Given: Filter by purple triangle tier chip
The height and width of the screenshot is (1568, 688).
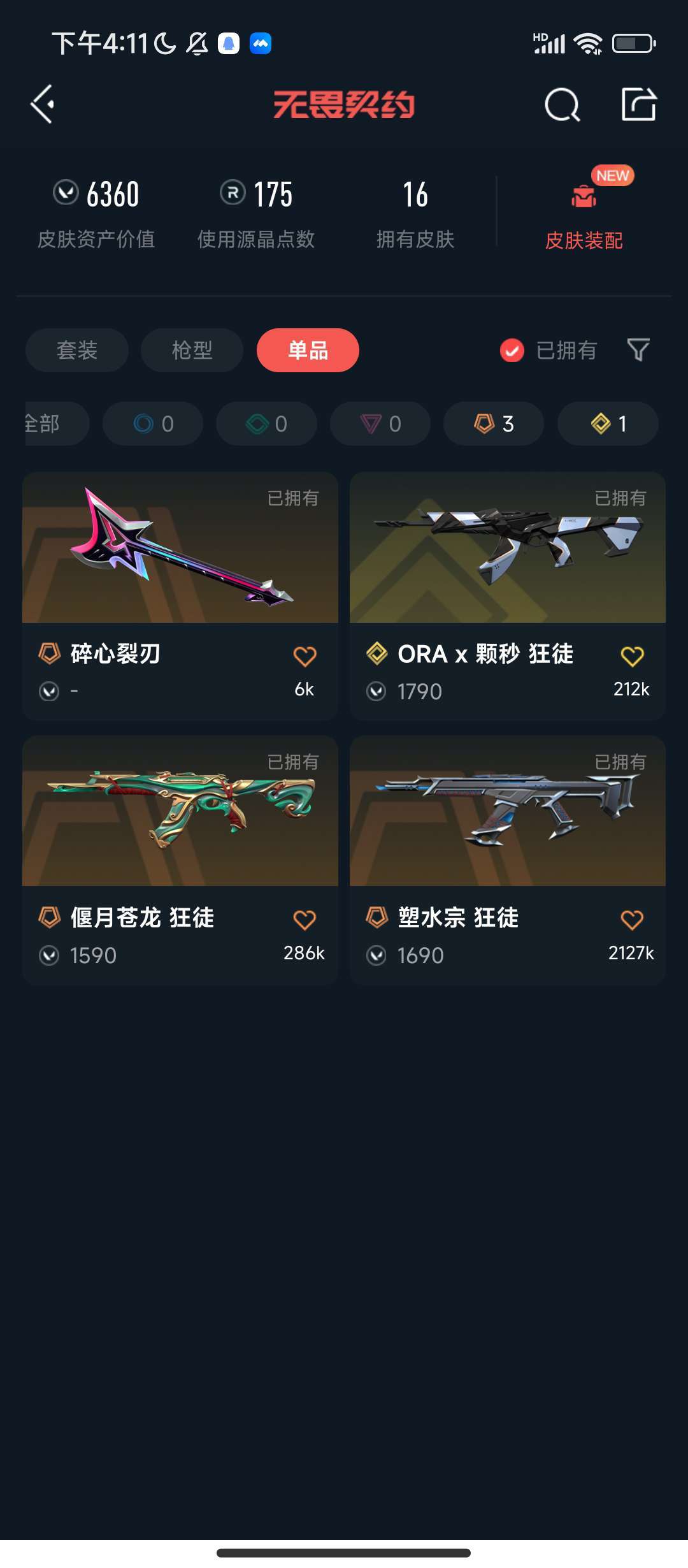Looking at the screenshot, I should click(x=380, y=423).
